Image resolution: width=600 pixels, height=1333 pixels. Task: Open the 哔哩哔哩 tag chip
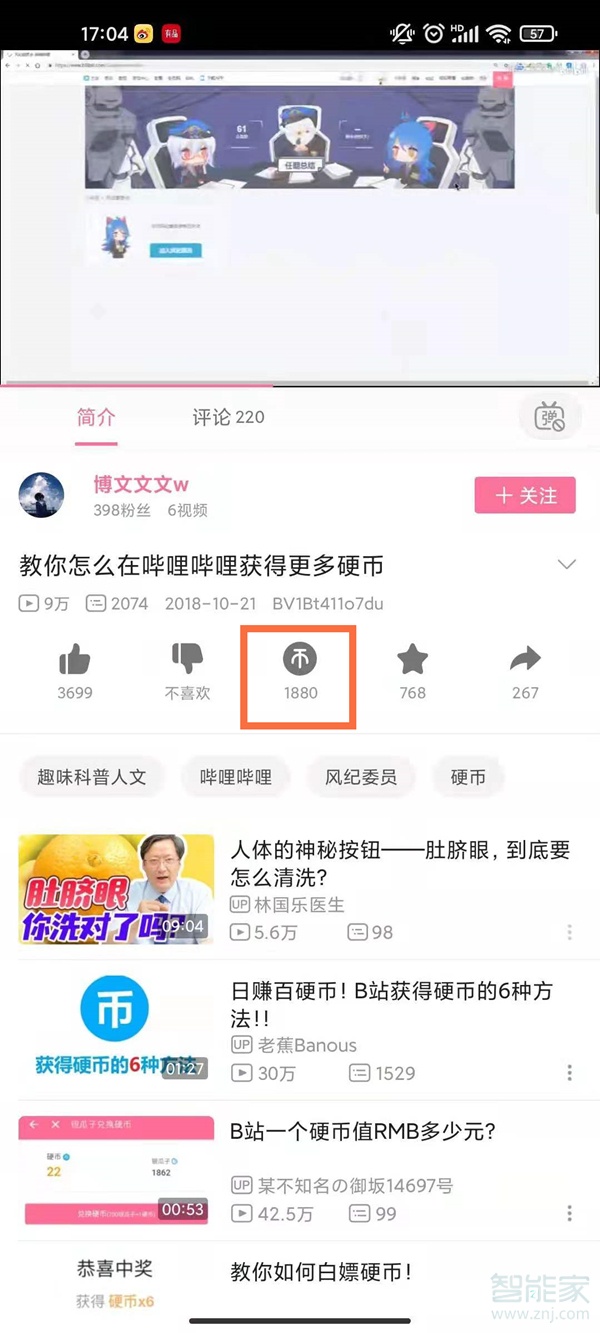point(235,777)
